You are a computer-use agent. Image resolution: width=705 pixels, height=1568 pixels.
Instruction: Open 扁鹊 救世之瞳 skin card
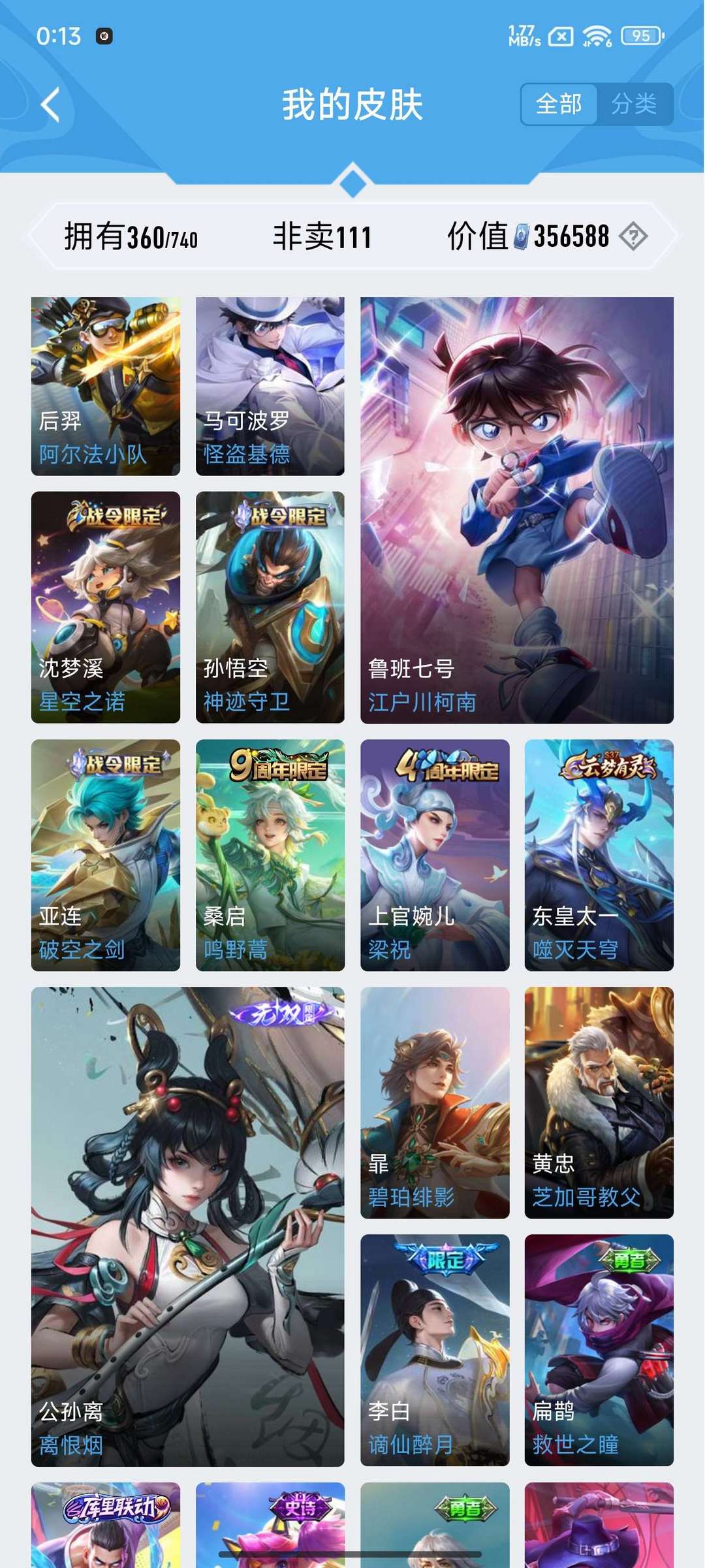click(x=599, y=1350)
